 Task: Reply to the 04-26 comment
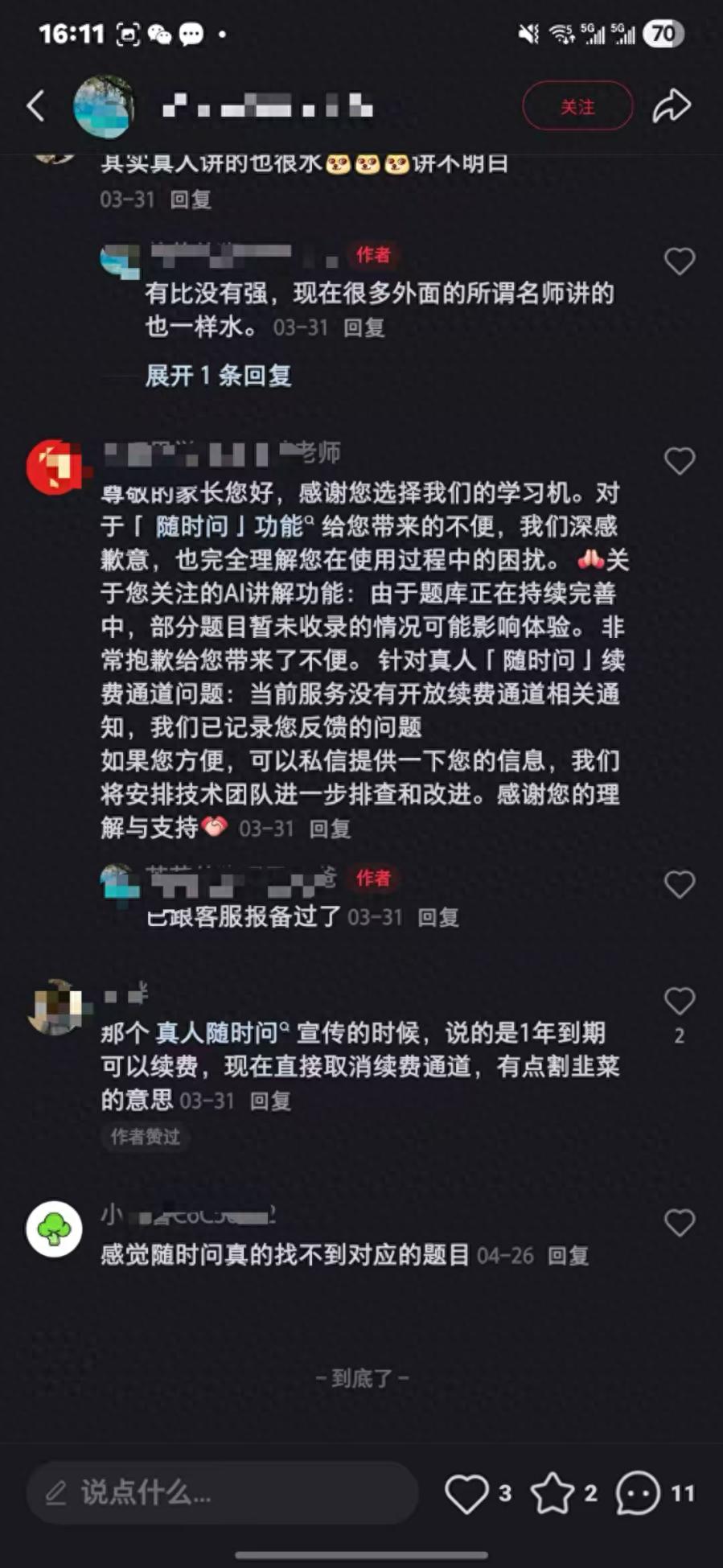[568, 1256]
